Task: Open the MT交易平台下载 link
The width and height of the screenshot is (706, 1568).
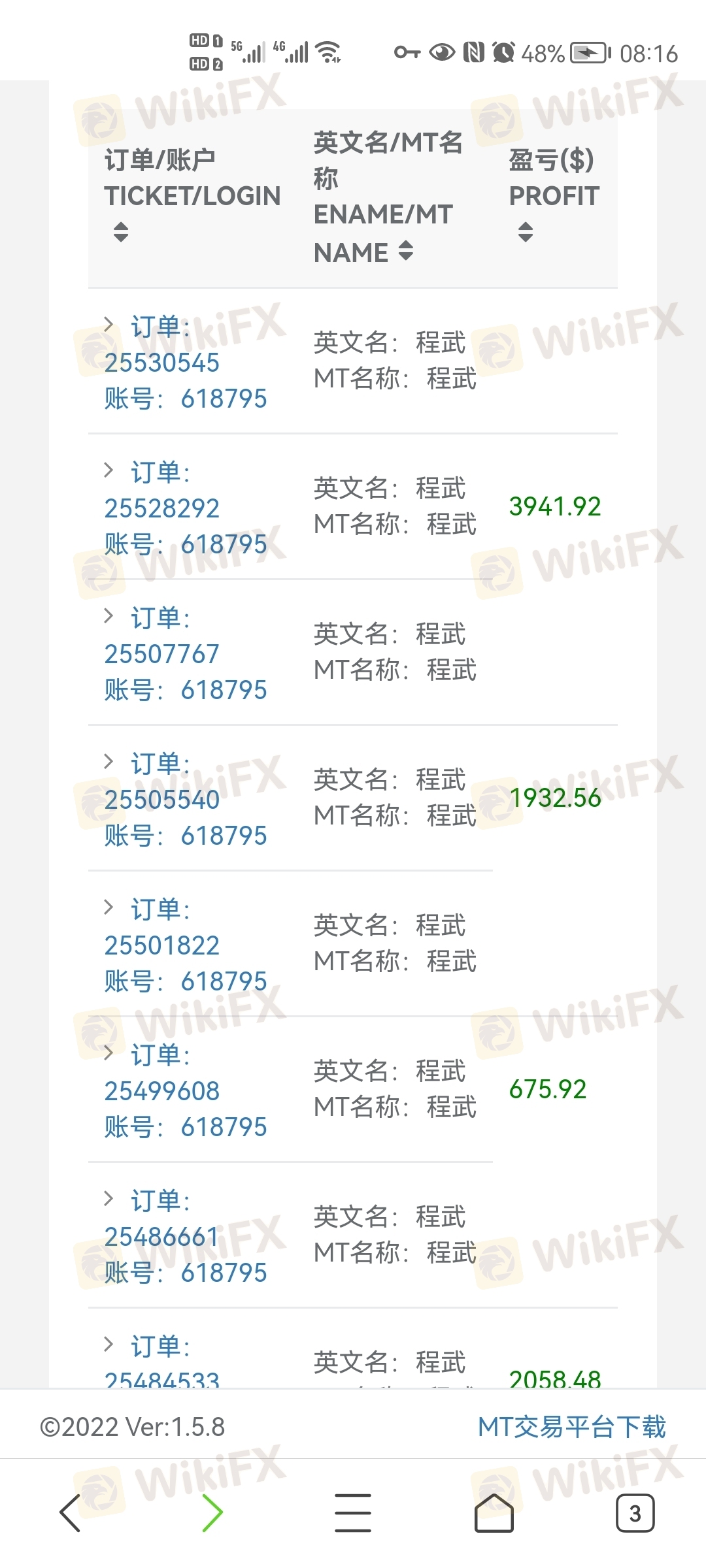Action: pos(571,1427)
